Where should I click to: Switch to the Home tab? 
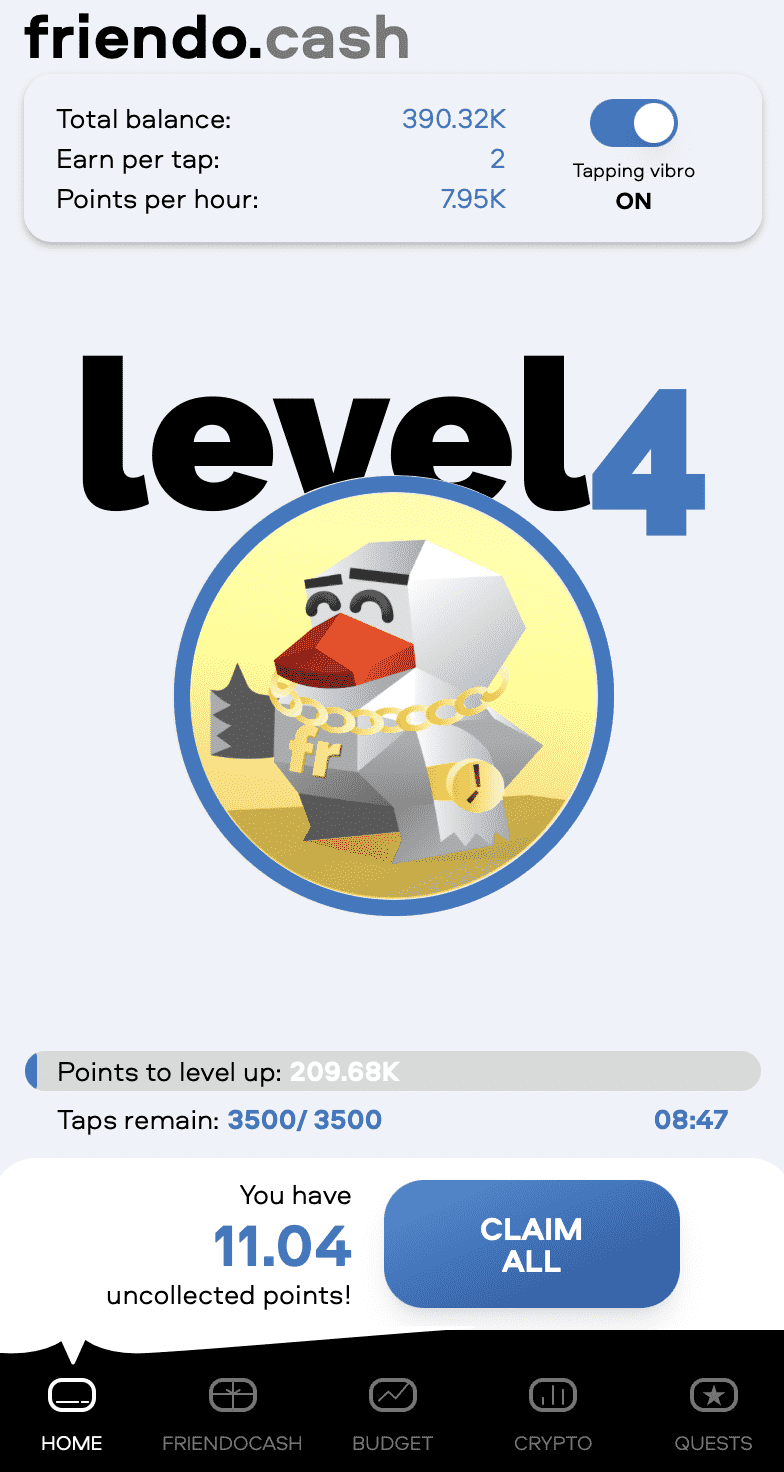(x=72, y=1412)
